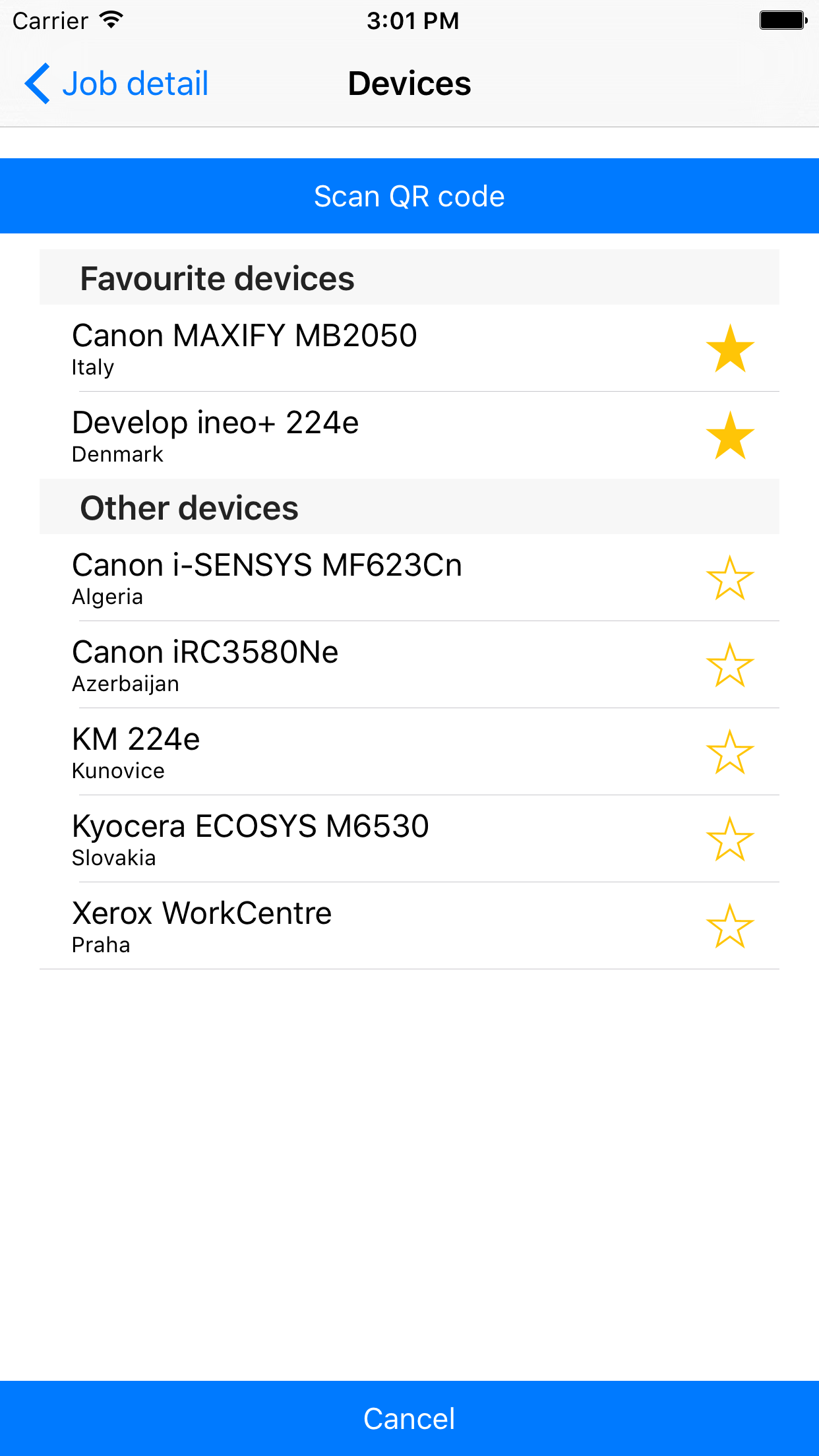Star the Canon i-SENSYS MF623Cn device
Screen dimensions: 819x1456
tap(730, 578)
